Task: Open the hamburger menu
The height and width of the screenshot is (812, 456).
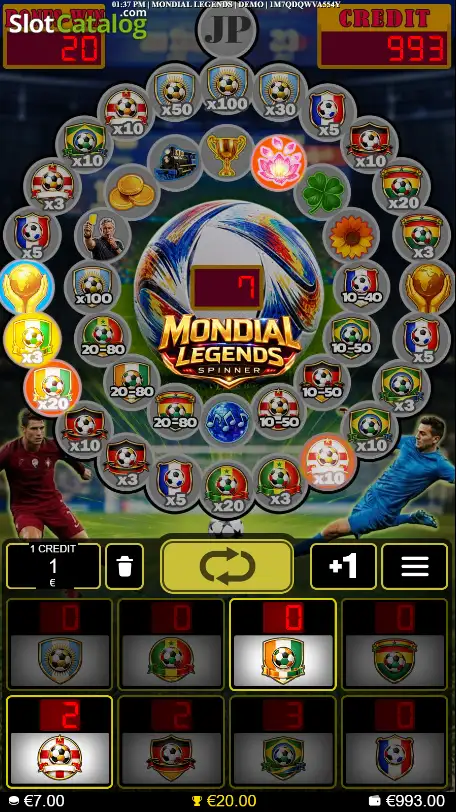Action: tap(415, 567)
